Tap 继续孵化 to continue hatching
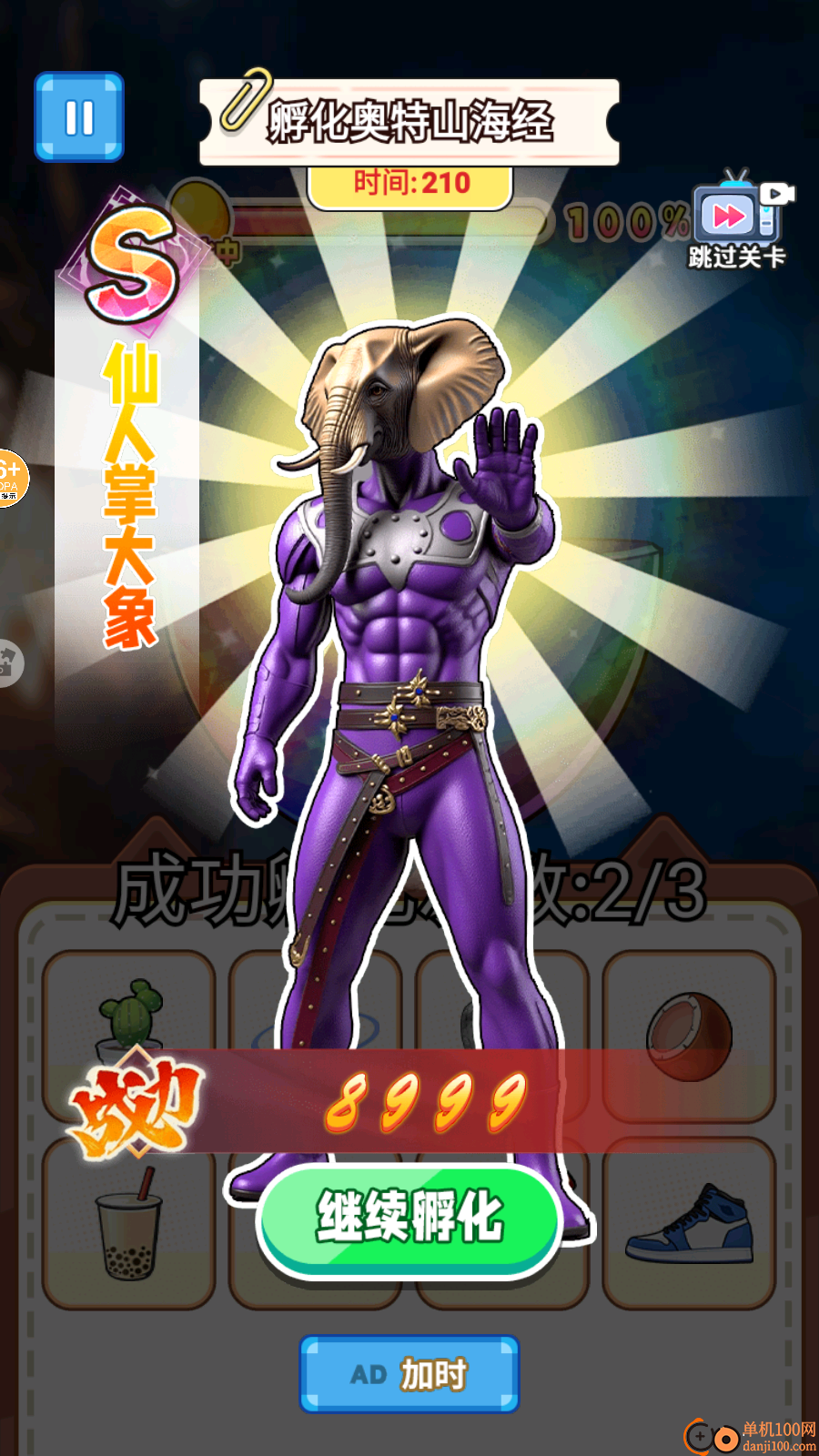819x1456 pixels. 409,1218
